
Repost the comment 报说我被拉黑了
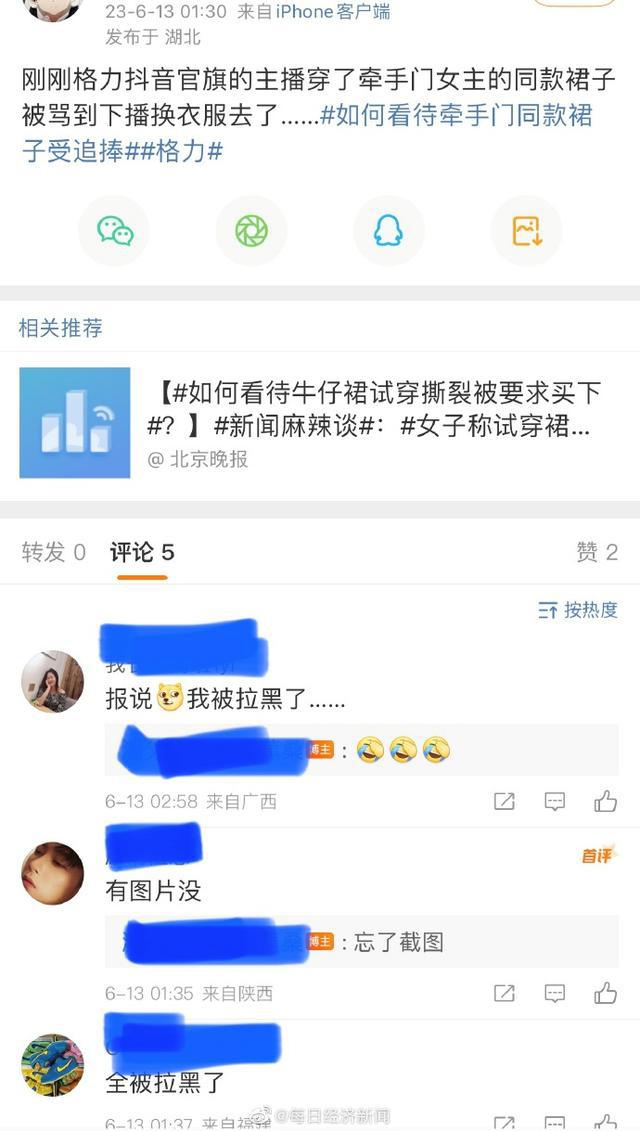[x=505, y=801]
